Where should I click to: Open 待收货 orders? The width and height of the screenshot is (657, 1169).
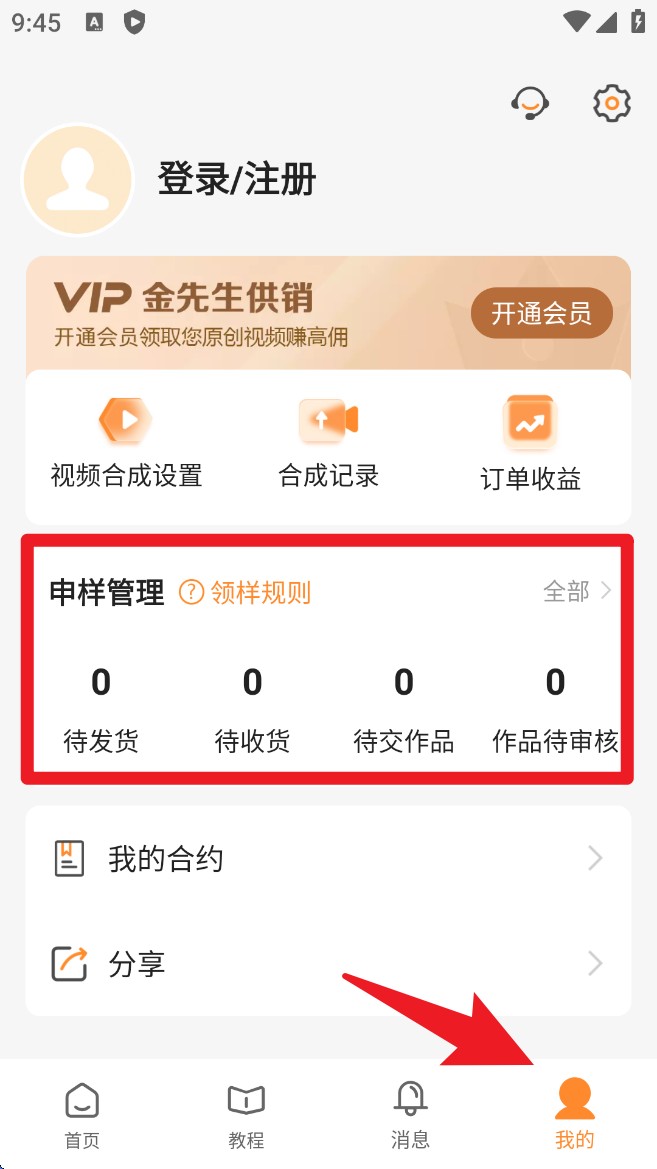tap(252, 708)
